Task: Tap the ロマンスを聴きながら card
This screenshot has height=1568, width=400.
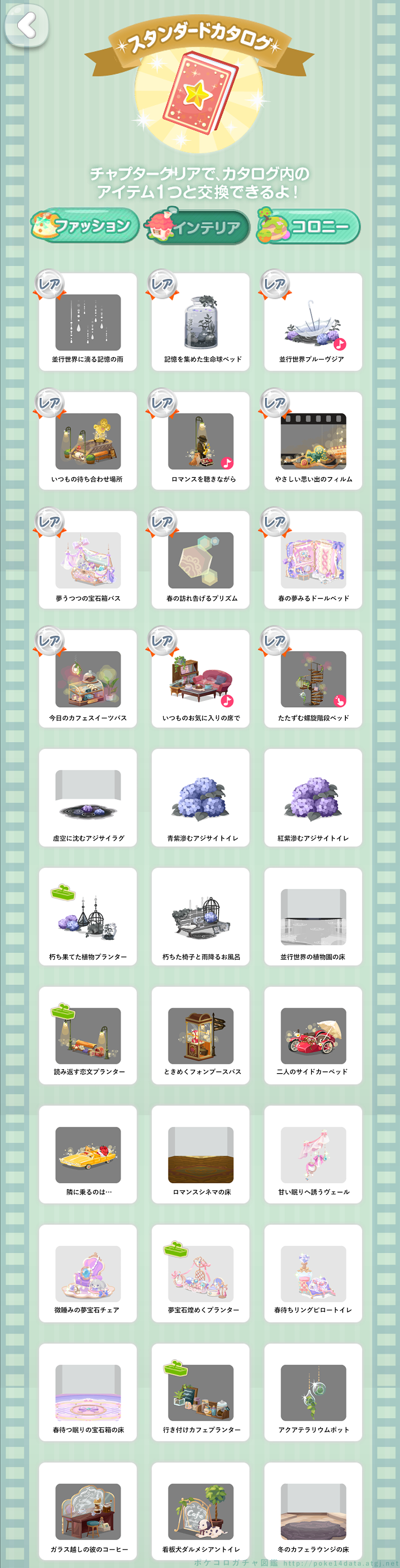Action: pyautogui.click(x=200, y=441)
